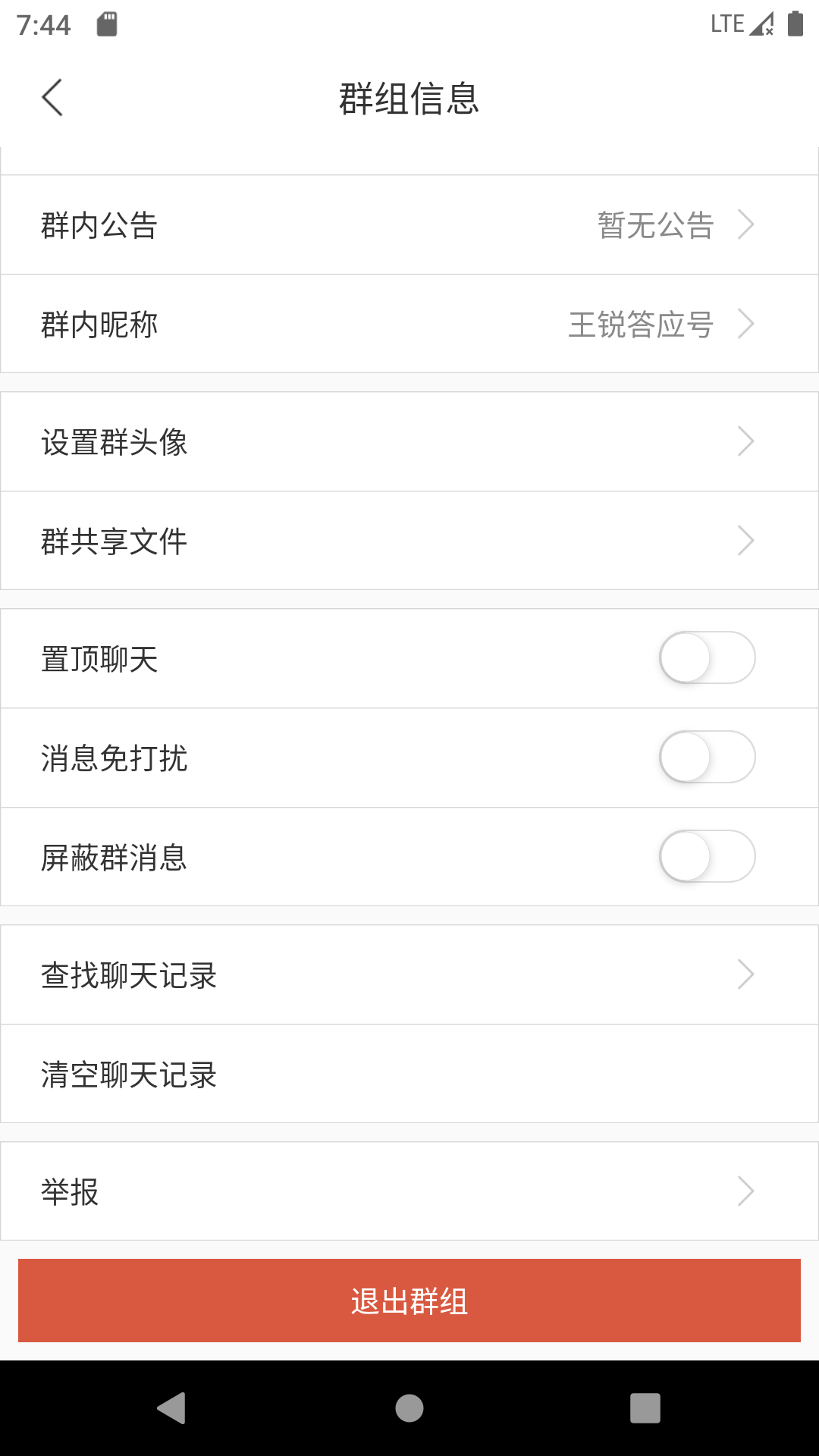The height and width of the screenshot is (1456, 819).
Task: View 群共享文件 shared files
Action: point(409,541)
